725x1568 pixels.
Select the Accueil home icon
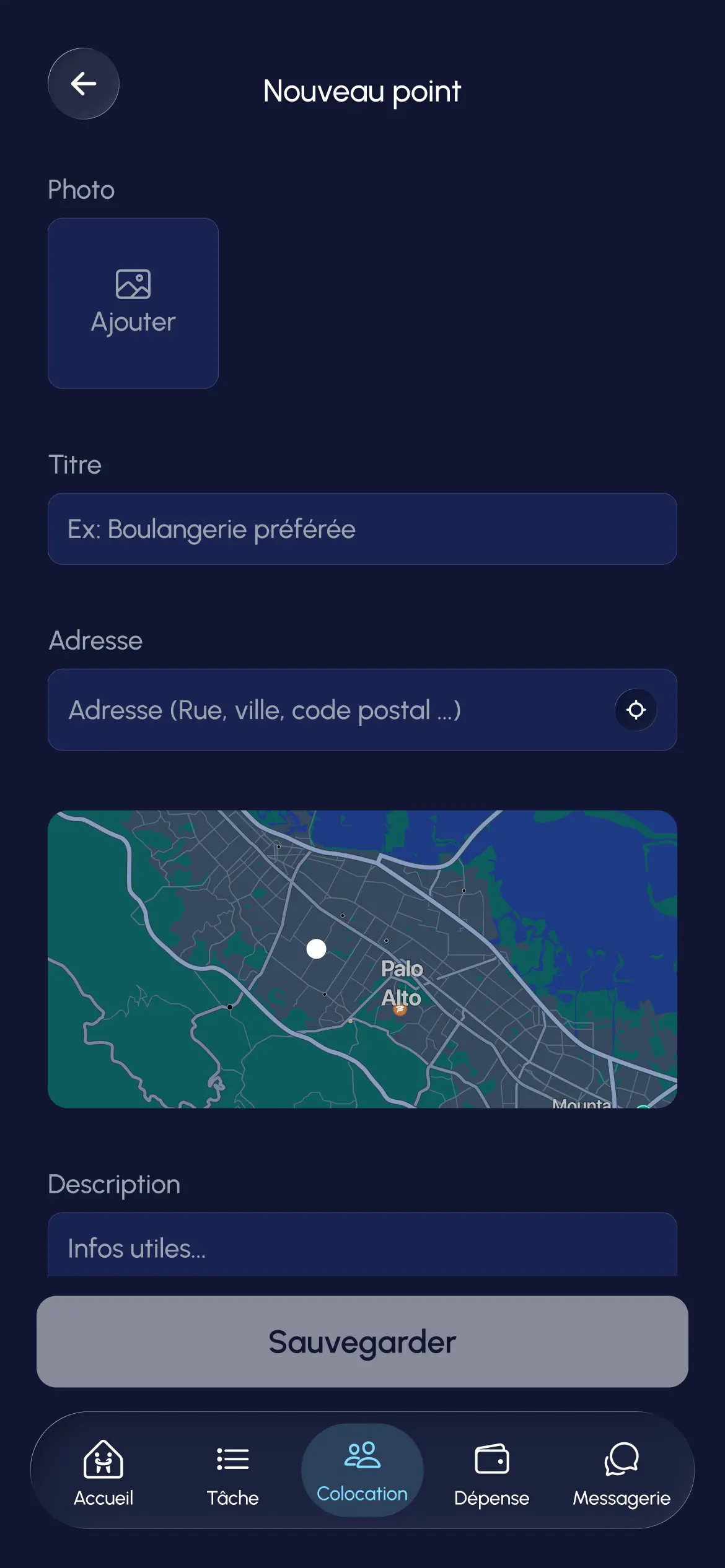click(x=103, y=1458)
